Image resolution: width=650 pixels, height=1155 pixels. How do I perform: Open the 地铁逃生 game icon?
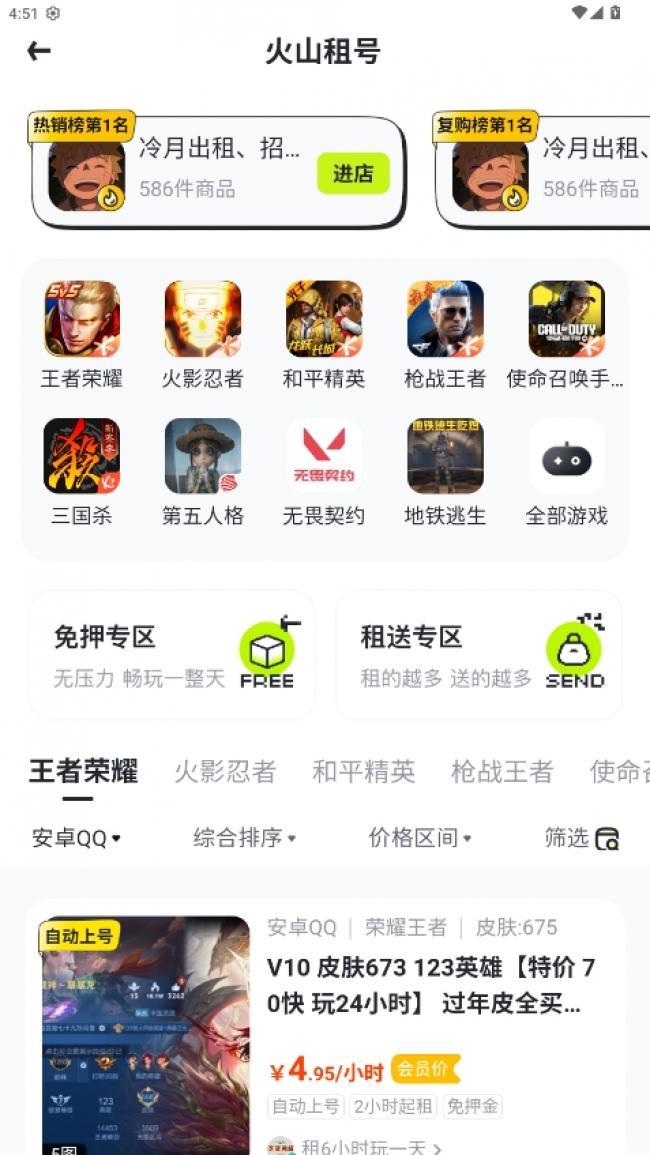tap(445, 457)
